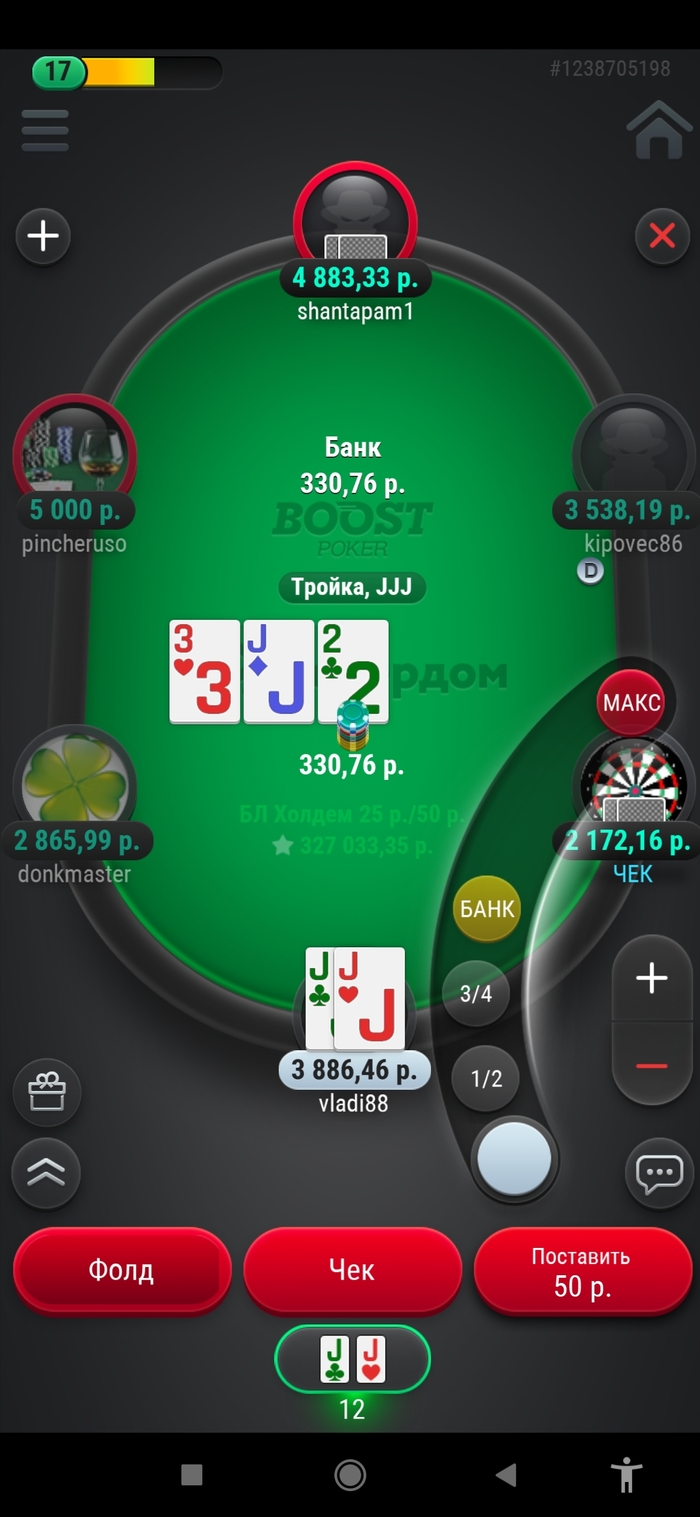Close the table with red X
The width and height of the screenshot is (700, 1517).
pos(662,236)
